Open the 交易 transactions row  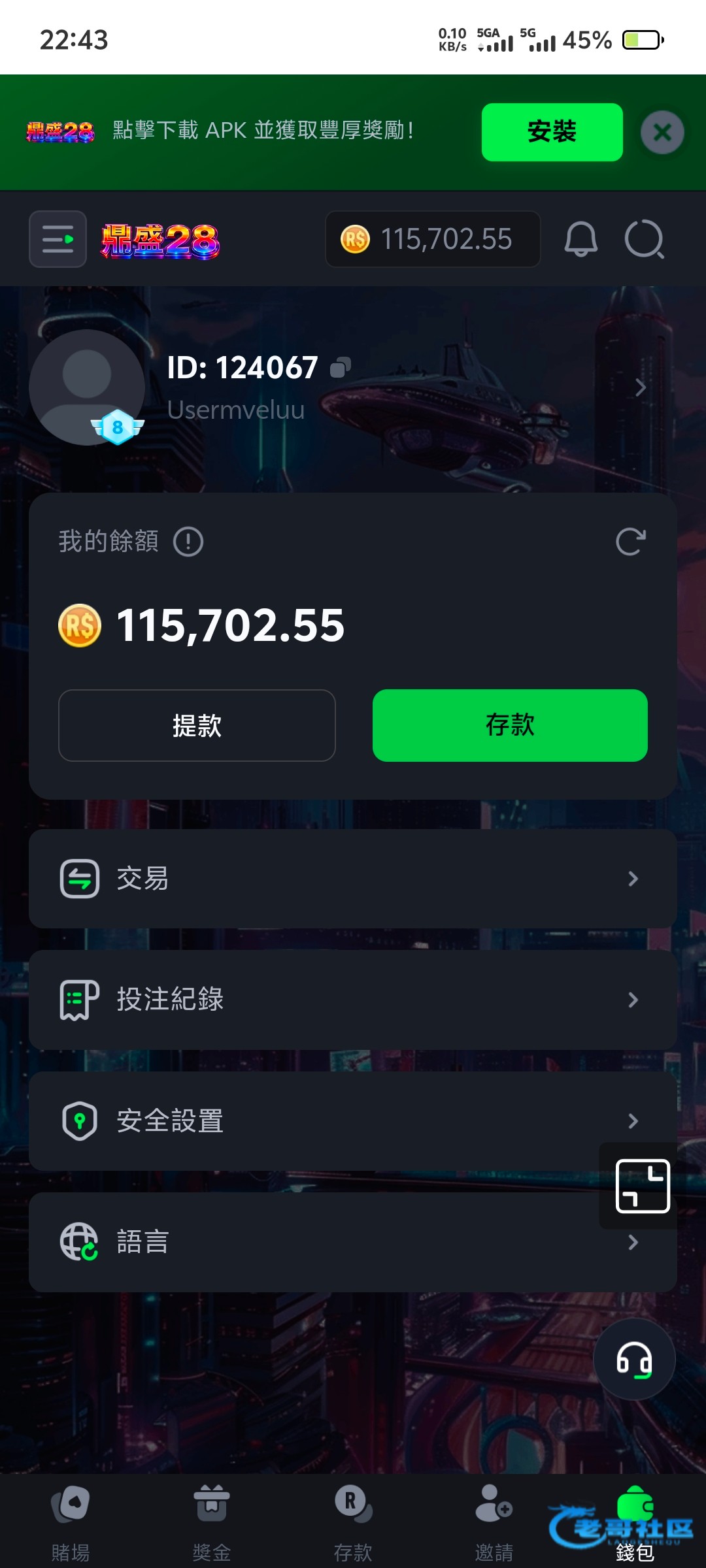click(x=353, y=879)
